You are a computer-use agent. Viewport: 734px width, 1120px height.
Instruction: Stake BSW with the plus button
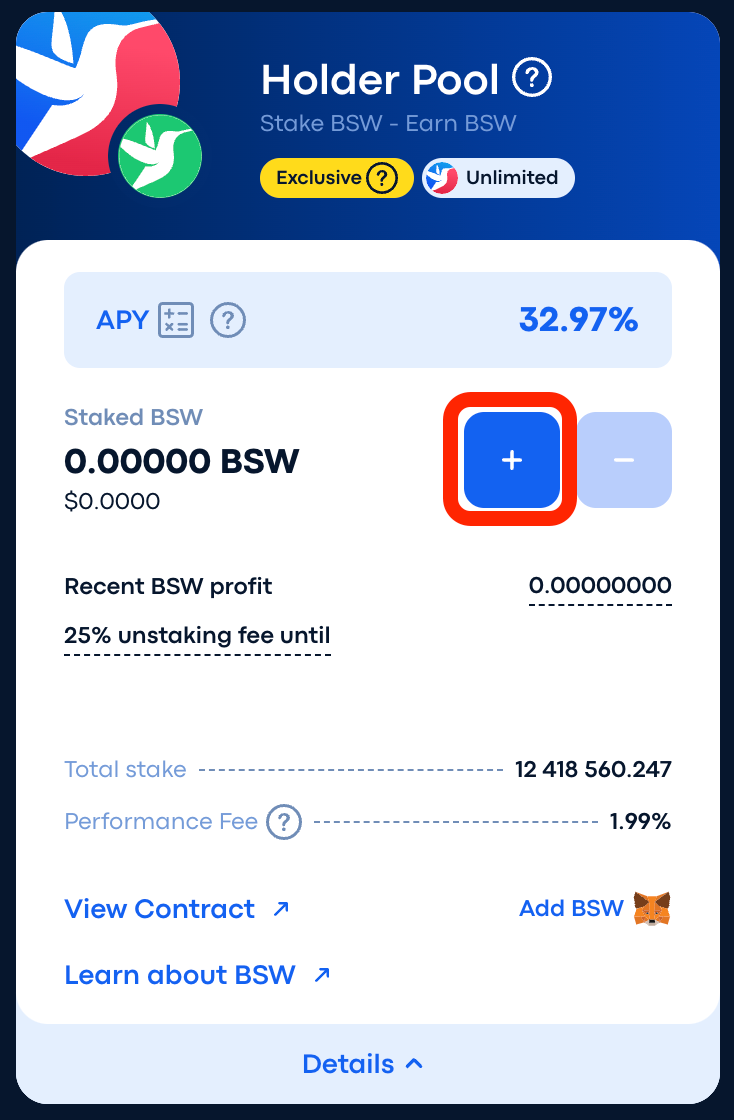511,460
